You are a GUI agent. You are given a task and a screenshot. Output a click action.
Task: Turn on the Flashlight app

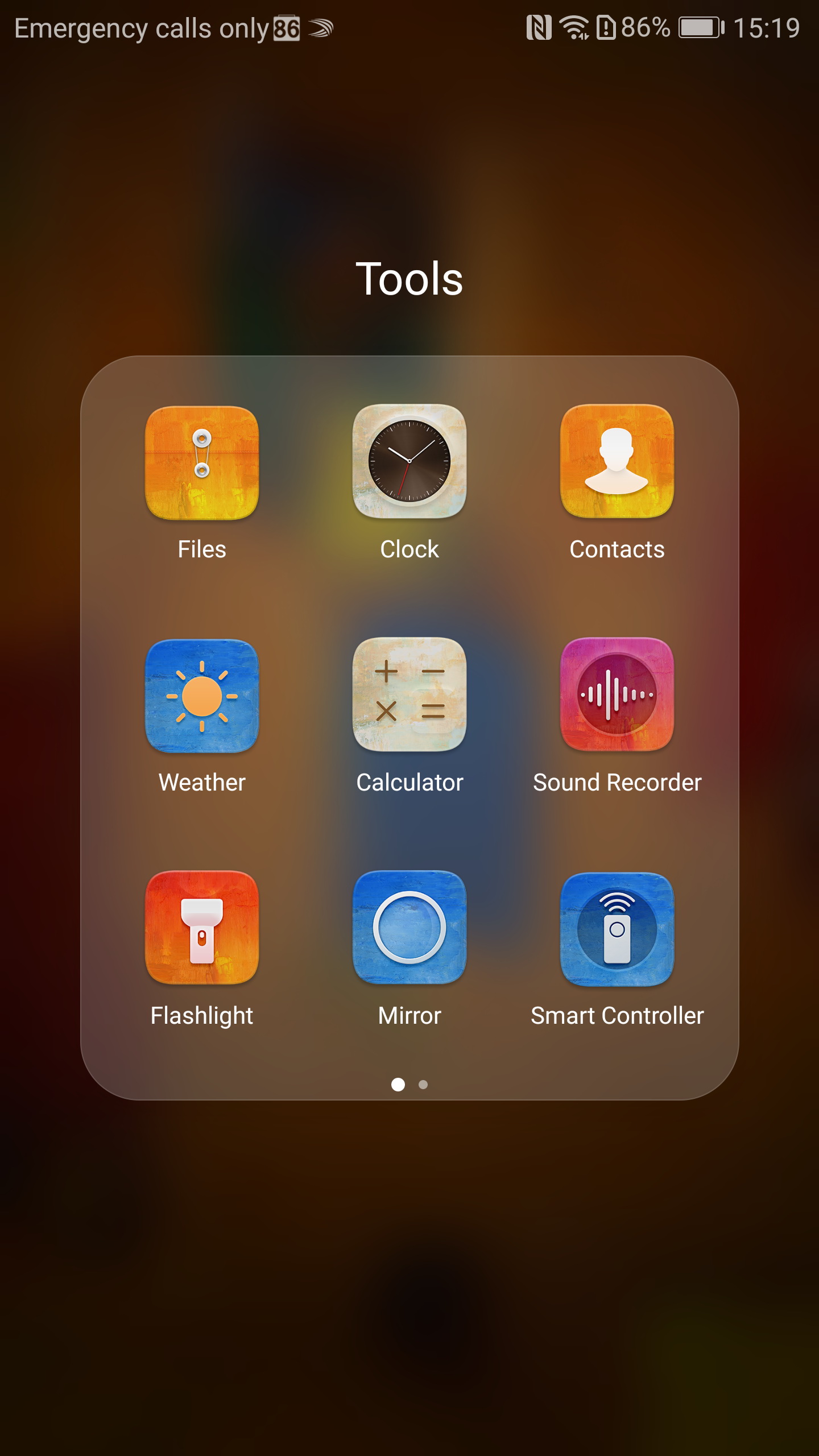[202, 928]
